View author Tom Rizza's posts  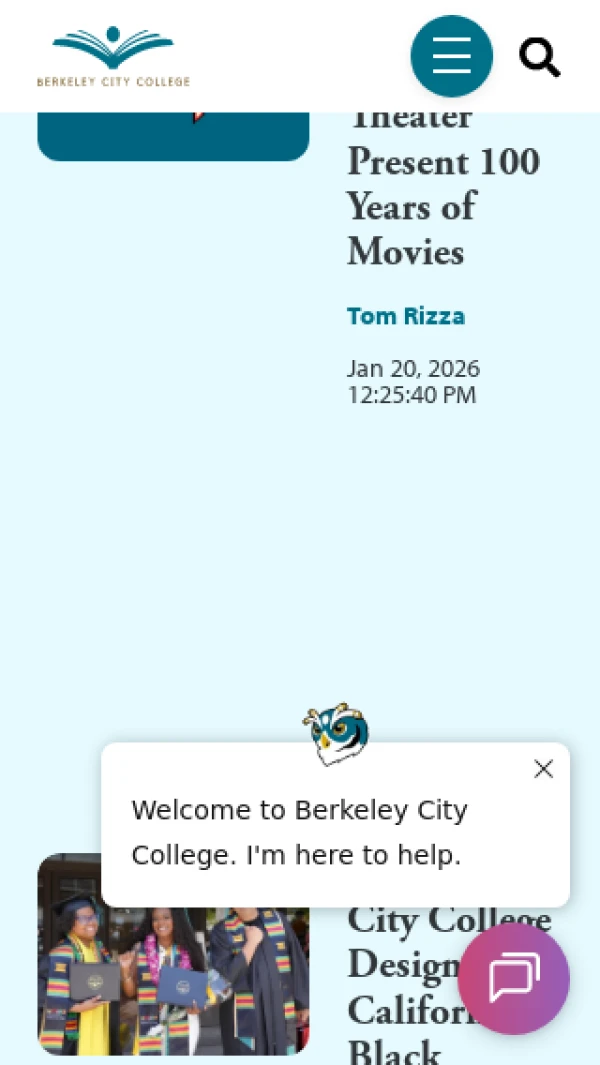point(405,316)
